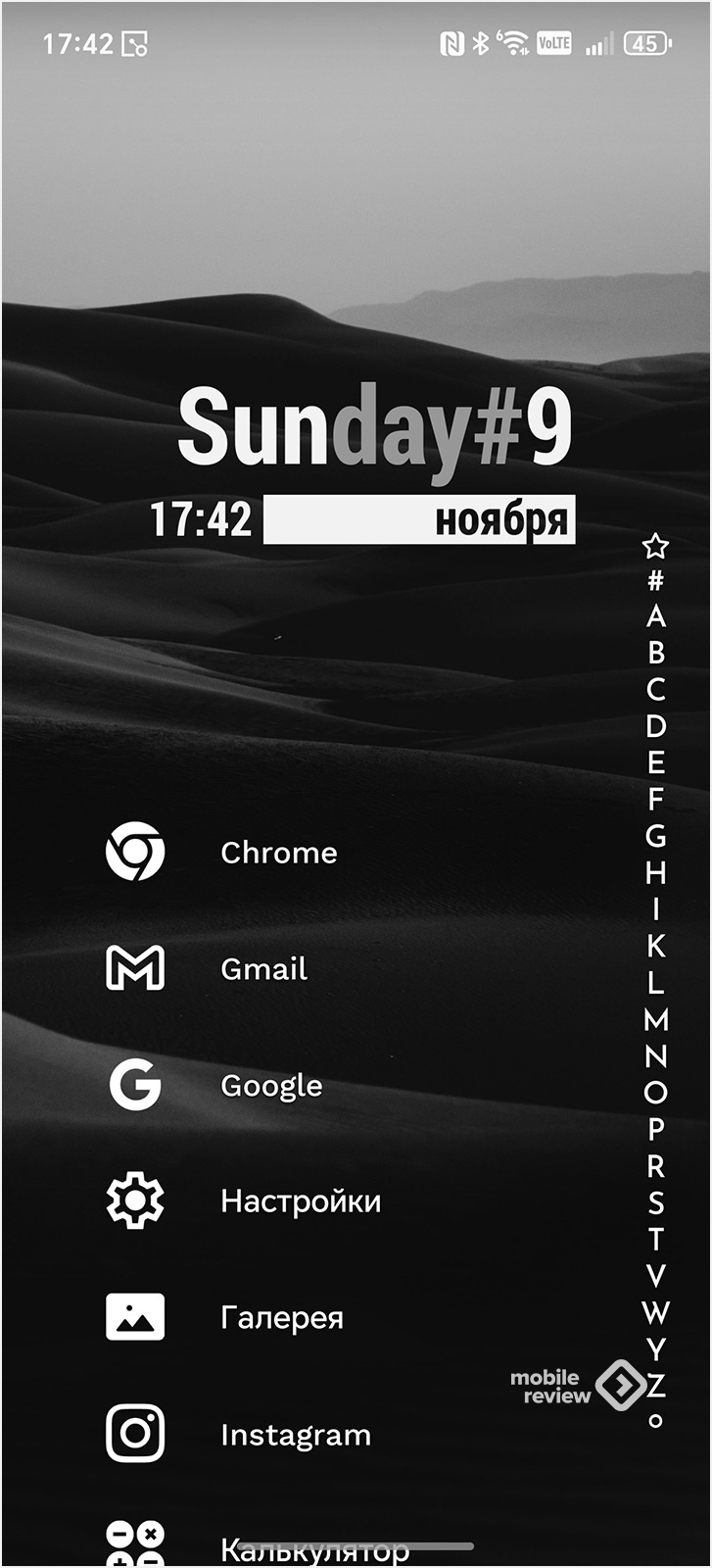712x1568 pixels.
Task: Jump to apps under letter S
Action: 656,1202
